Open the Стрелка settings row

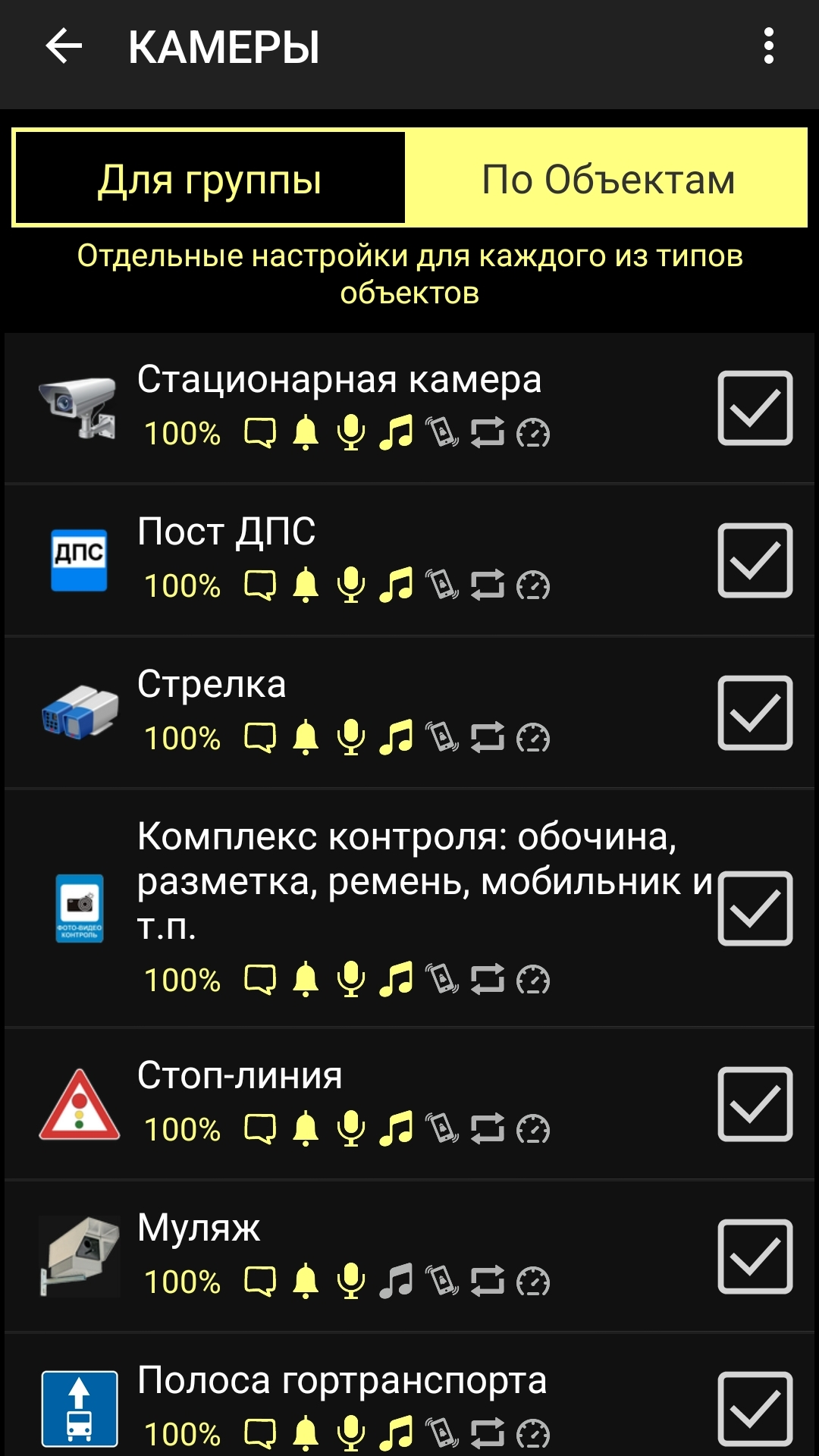409,712
